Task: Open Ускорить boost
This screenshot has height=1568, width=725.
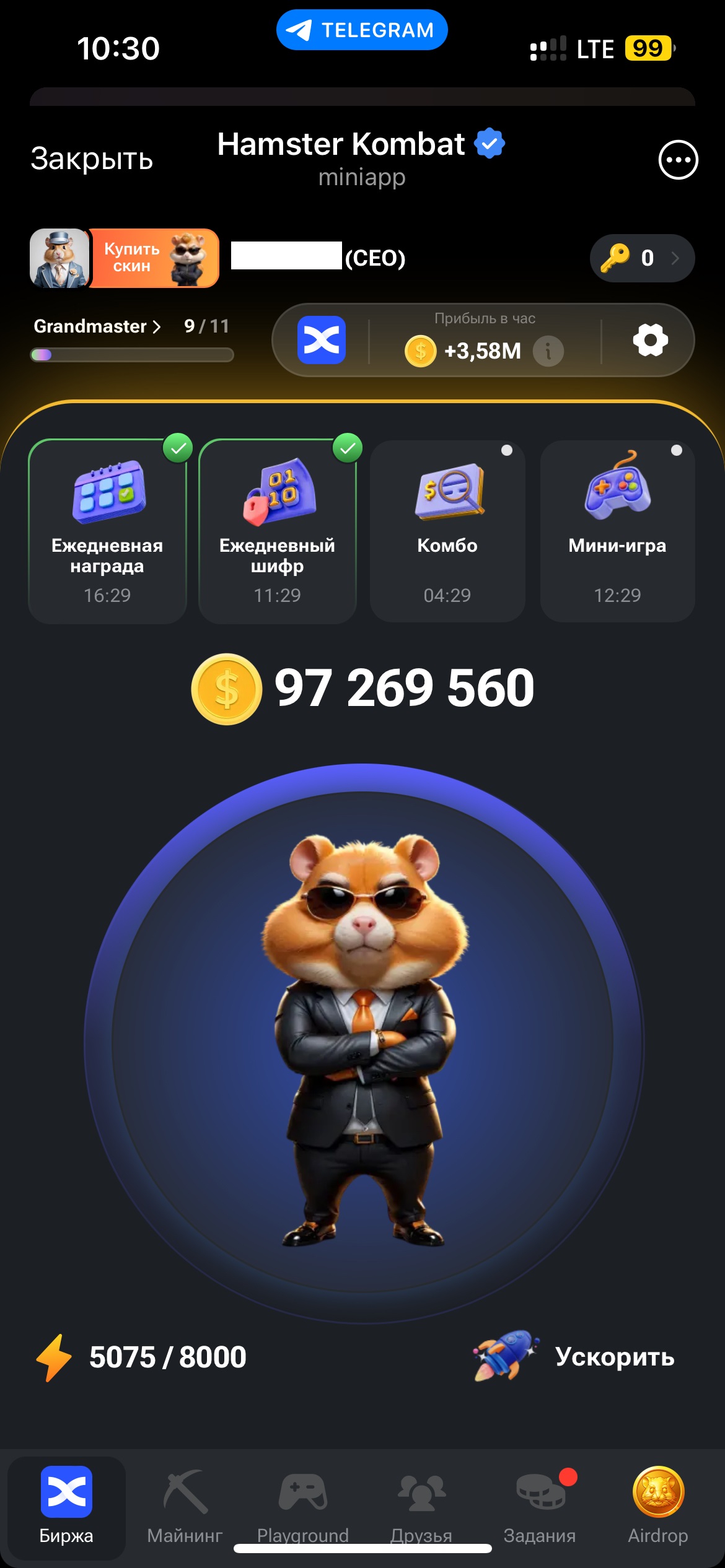Action: click(x=574, y=1356)
